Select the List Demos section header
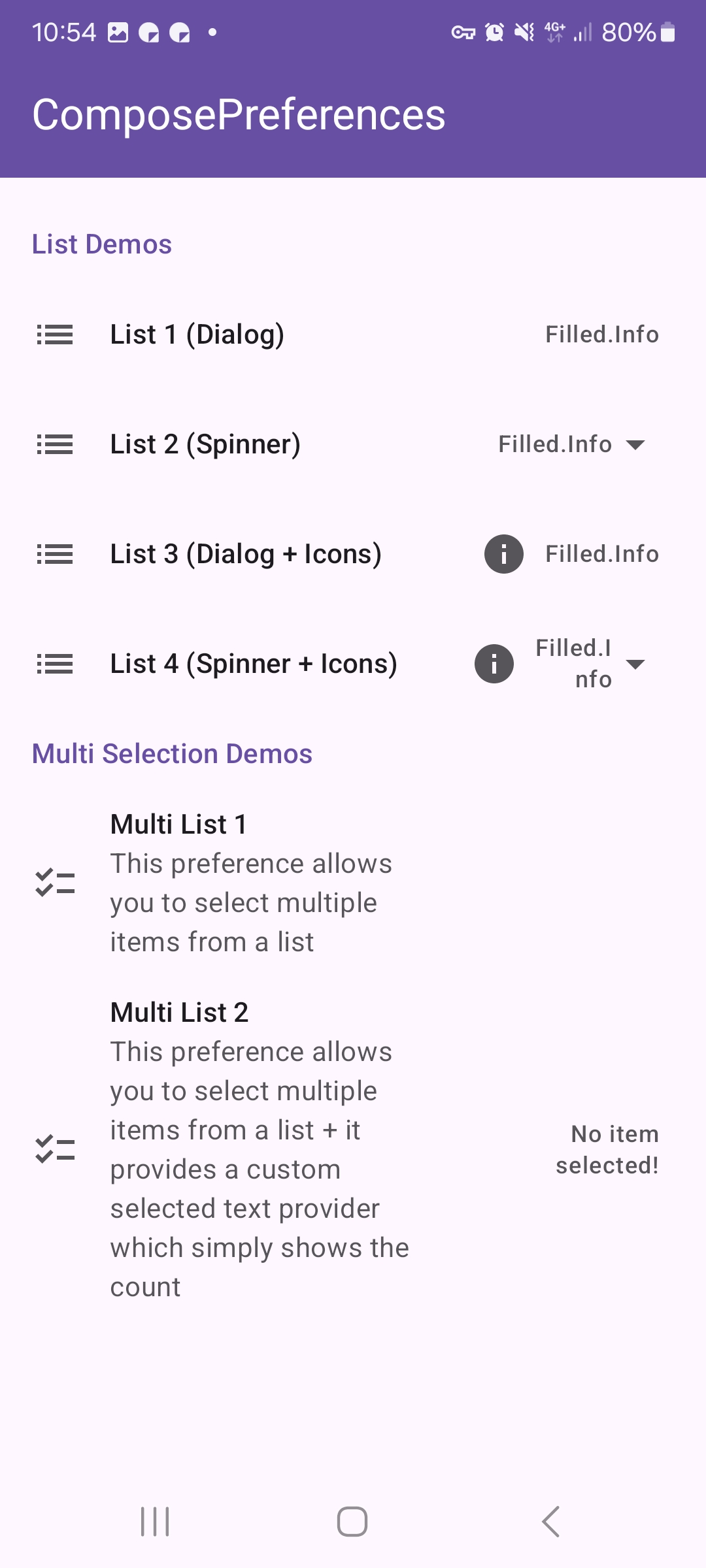 (102, 244)
